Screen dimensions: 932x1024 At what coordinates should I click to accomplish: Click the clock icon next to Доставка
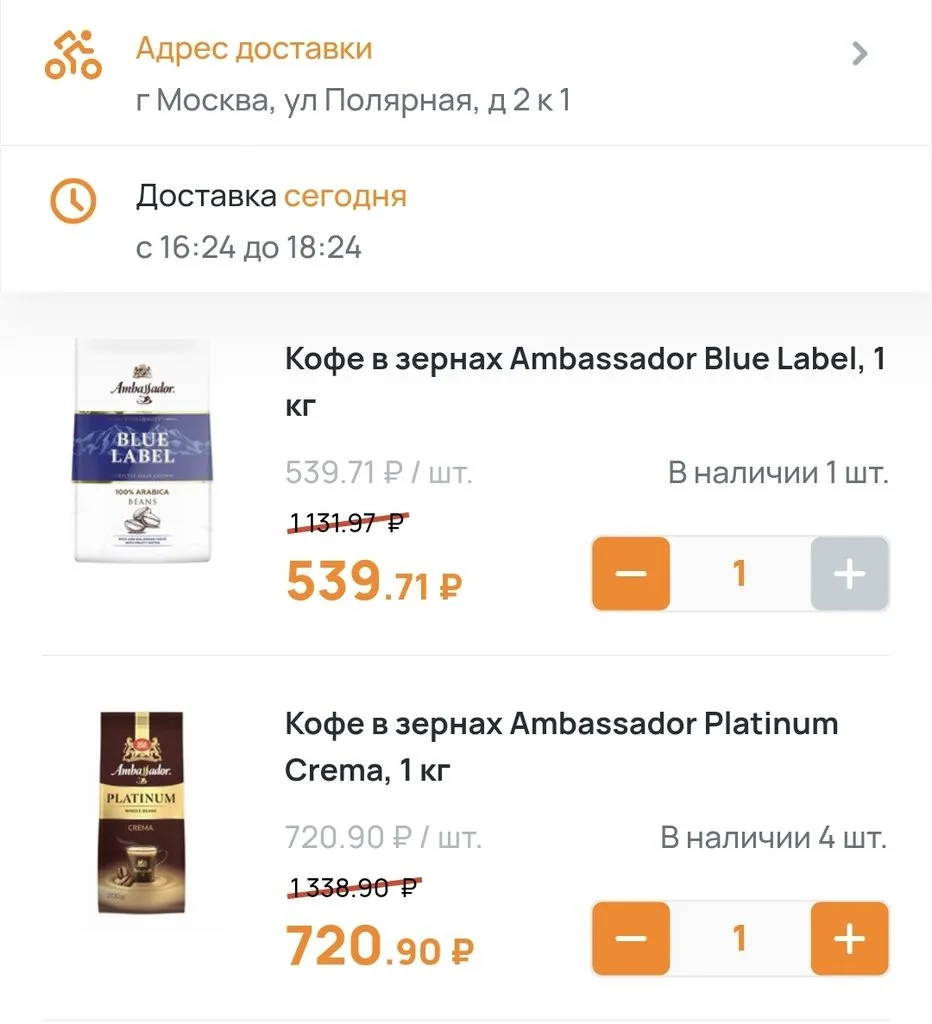(x=70, y=201)
